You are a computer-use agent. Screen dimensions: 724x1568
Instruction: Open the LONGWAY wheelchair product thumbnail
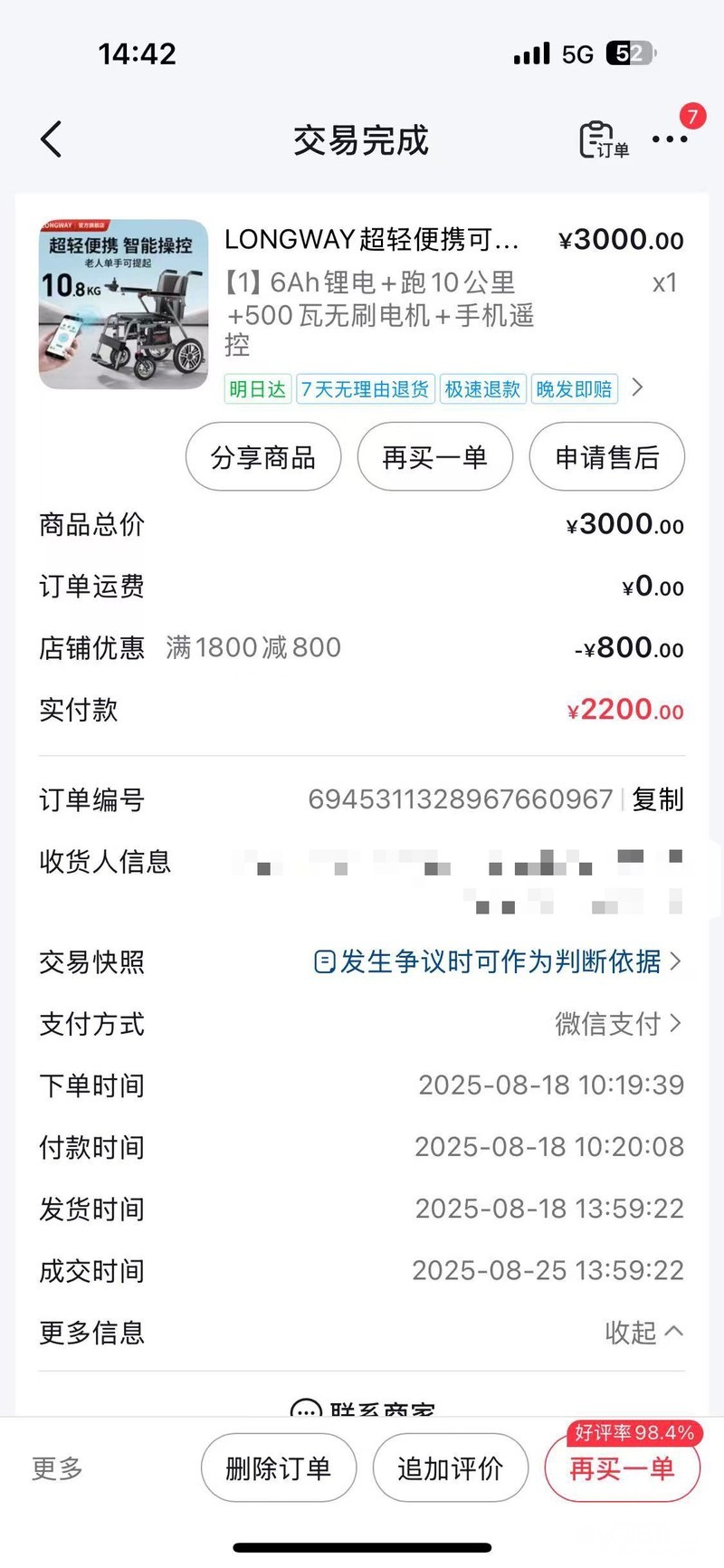tap(123, 304)
